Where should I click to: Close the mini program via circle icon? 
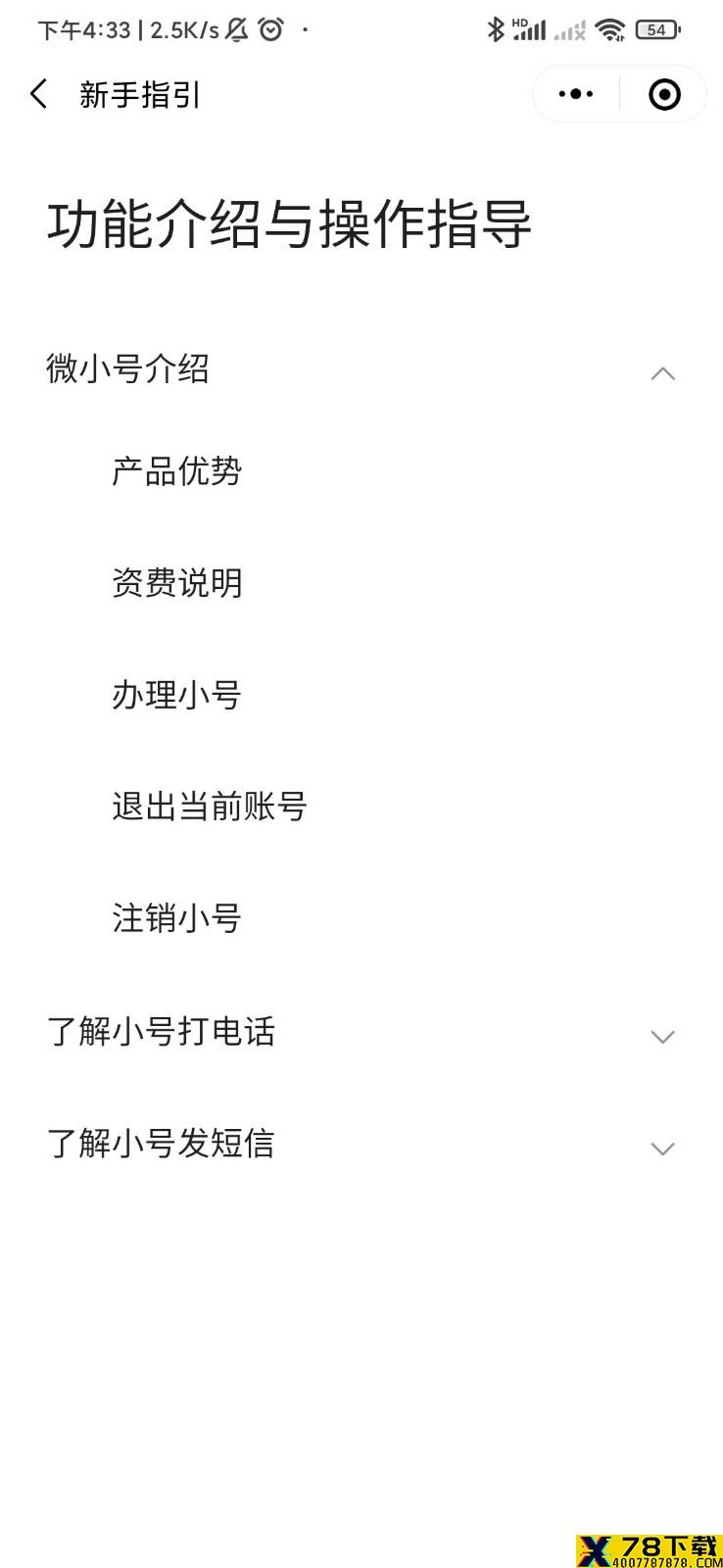point(664,94)
